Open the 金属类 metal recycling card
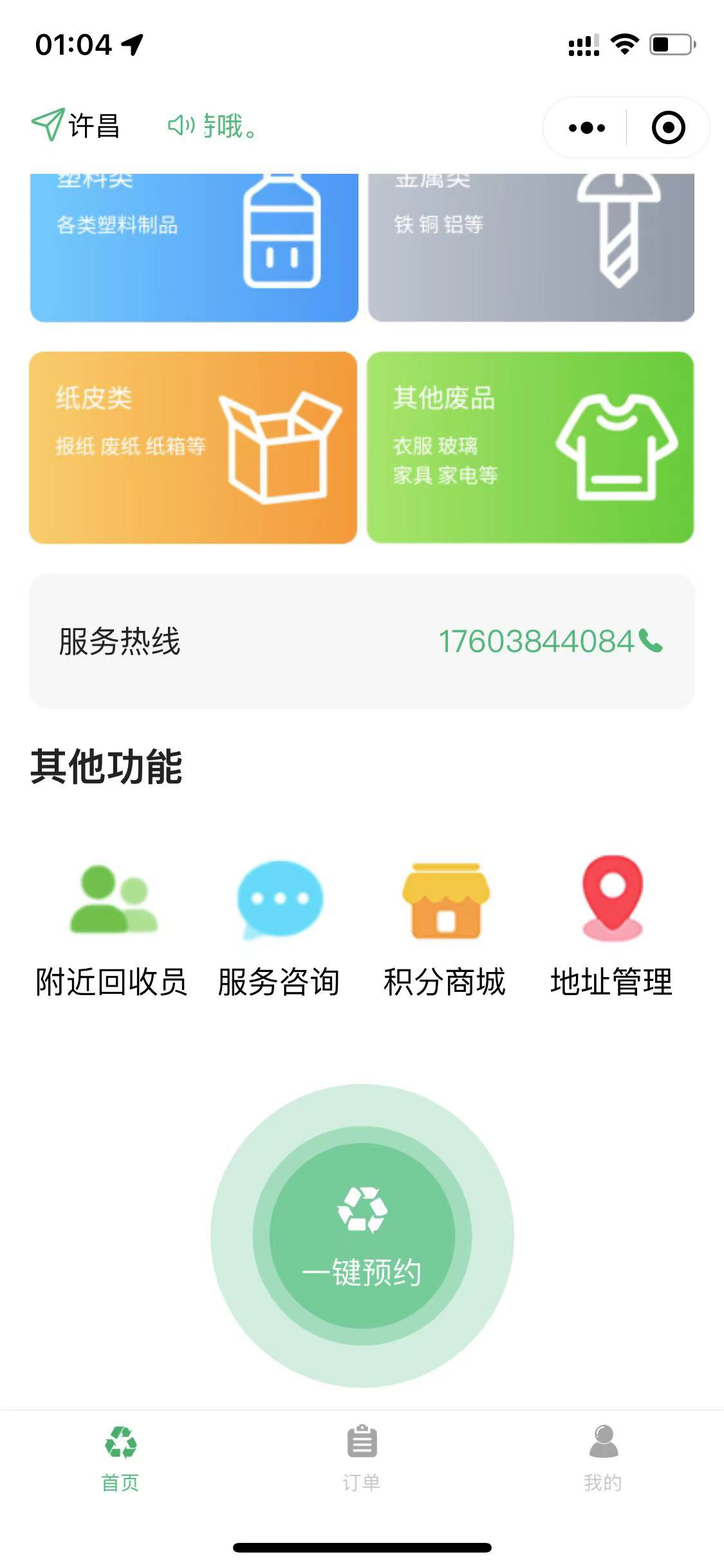 [x=531, y=247]
